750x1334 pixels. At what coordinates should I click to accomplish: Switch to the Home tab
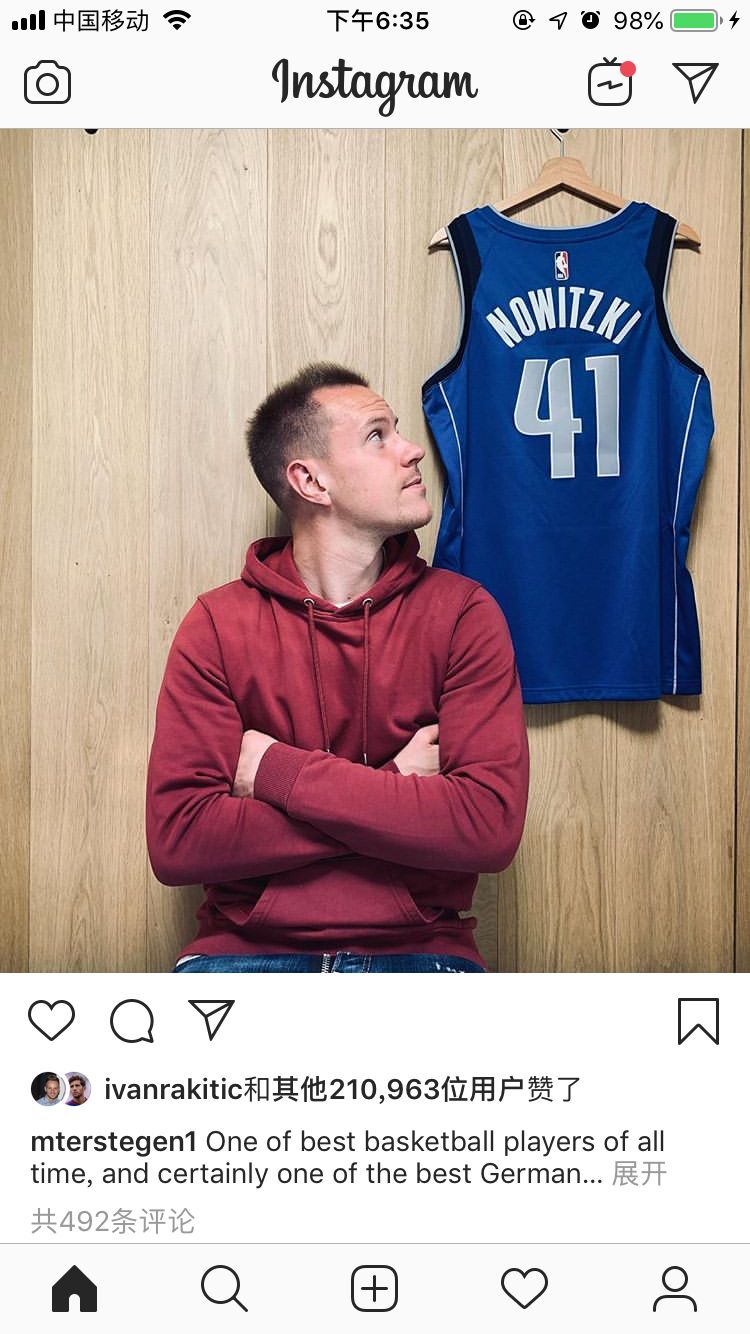(75, 1289)
